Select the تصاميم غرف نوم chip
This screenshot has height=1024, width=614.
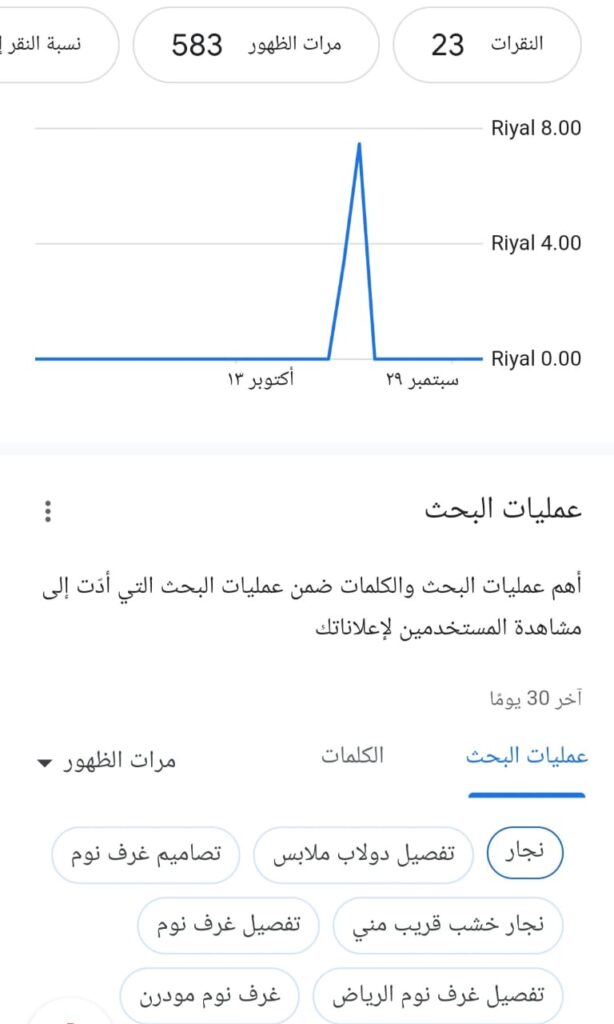(146, 855)
